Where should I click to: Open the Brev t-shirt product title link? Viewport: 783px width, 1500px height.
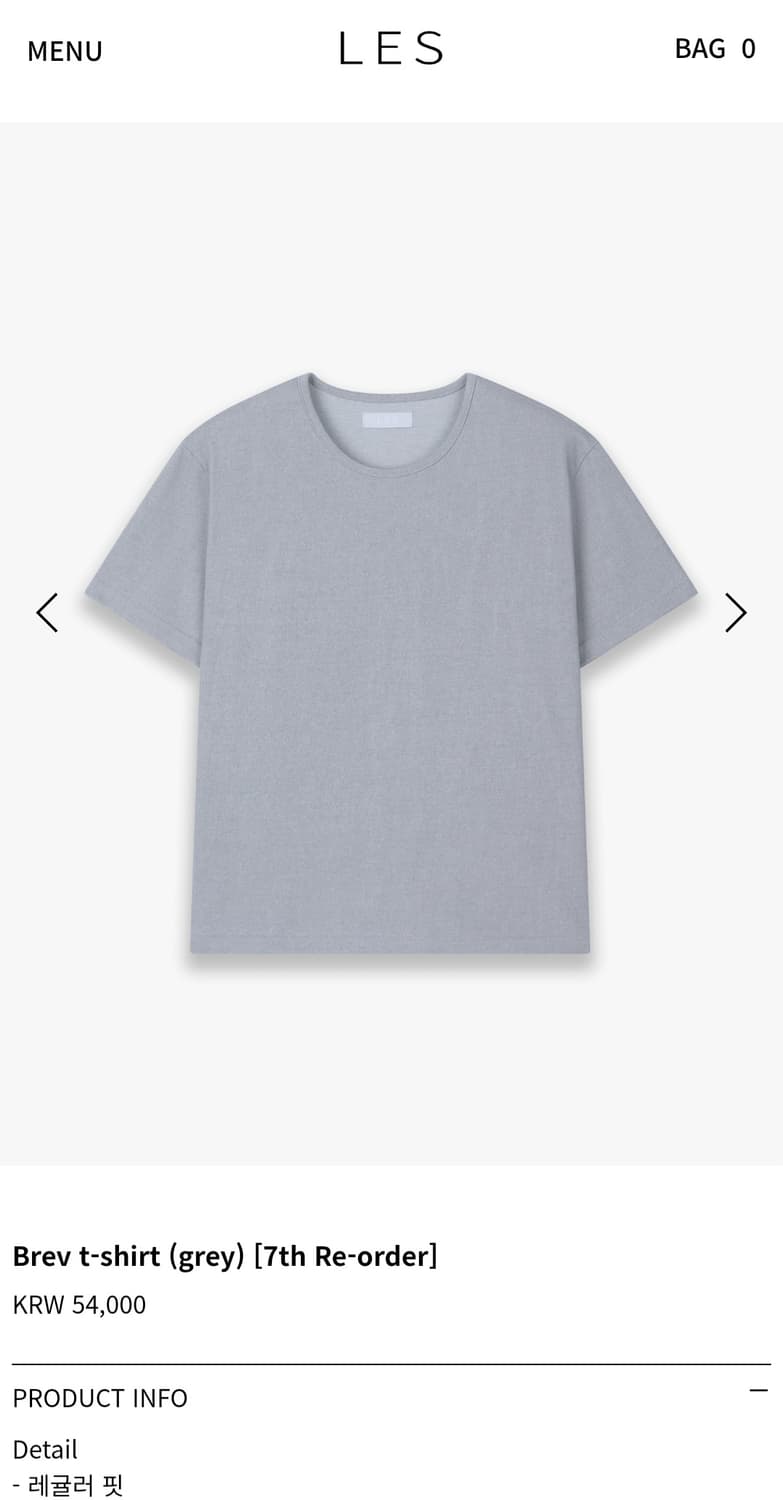click(x=225, y=1256)
